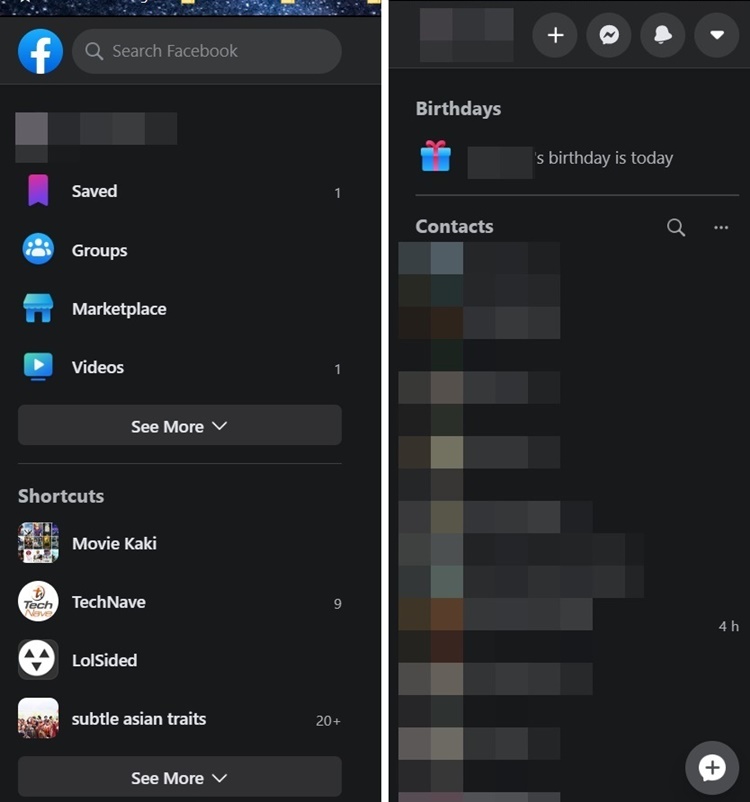Open the notifications bell
Image resolution: width=750 pixels, height=802 pixels.
[x=663, y=35]
